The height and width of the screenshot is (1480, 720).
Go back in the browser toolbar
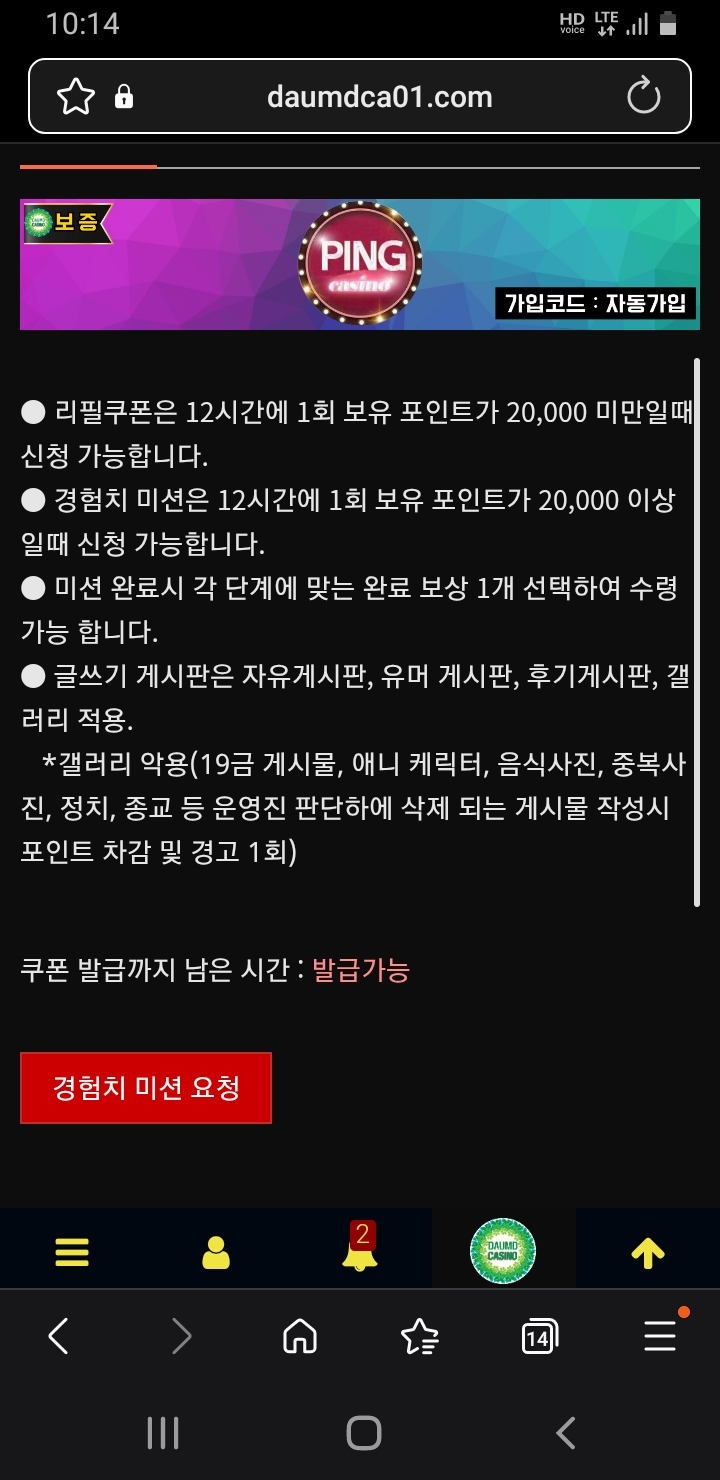click(59, 1336)
